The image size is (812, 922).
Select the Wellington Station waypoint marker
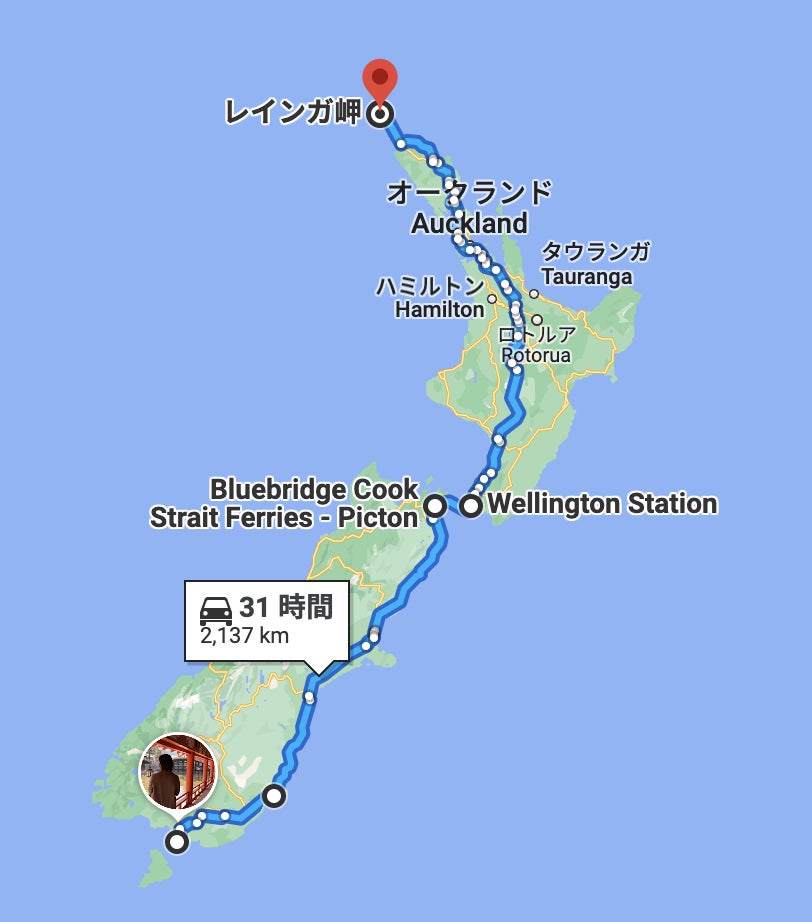coord(470,505)
